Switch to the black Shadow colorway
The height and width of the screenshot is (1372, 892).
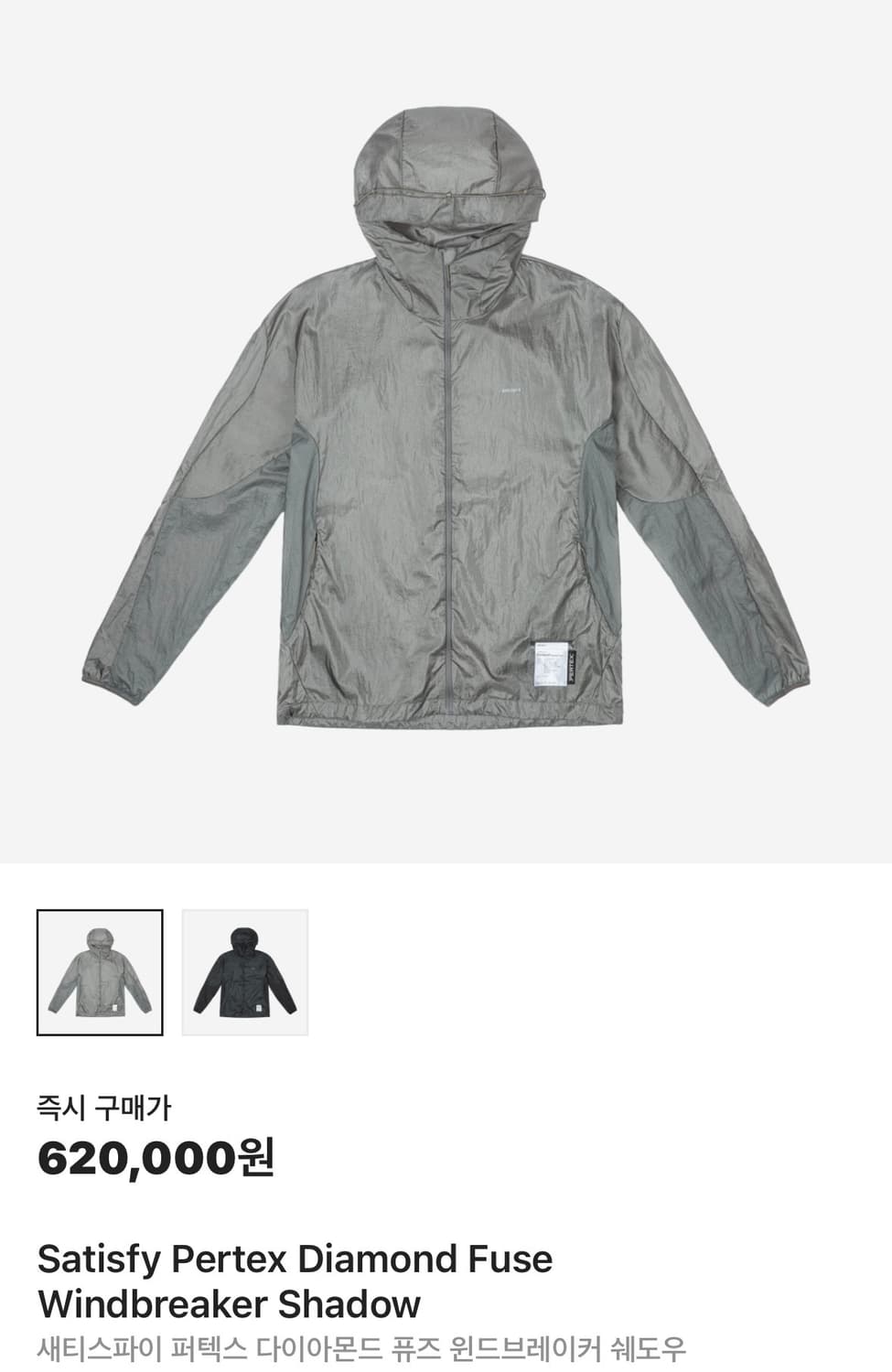(245, 972)
